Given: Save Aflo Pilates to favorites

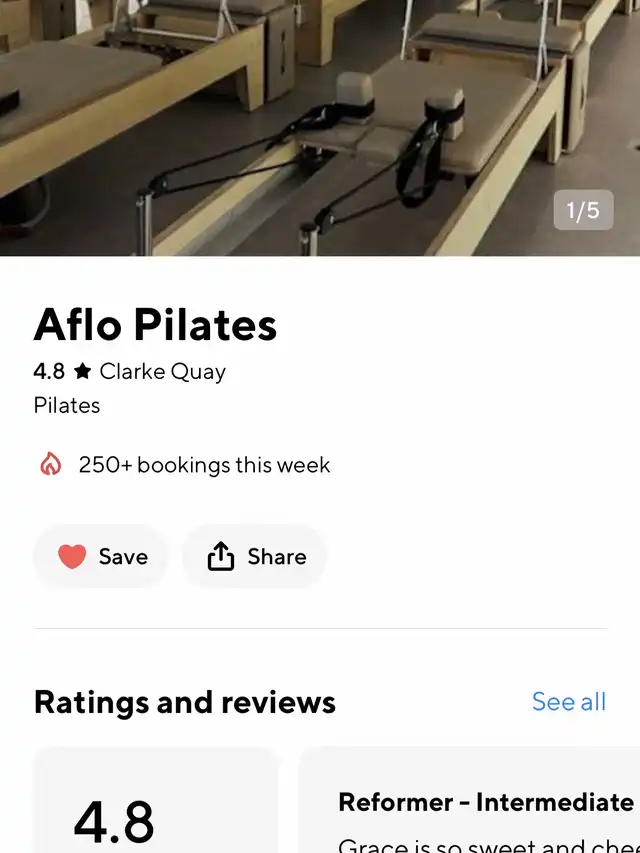Looking at the screenshot, I should (x=101, y=557).
